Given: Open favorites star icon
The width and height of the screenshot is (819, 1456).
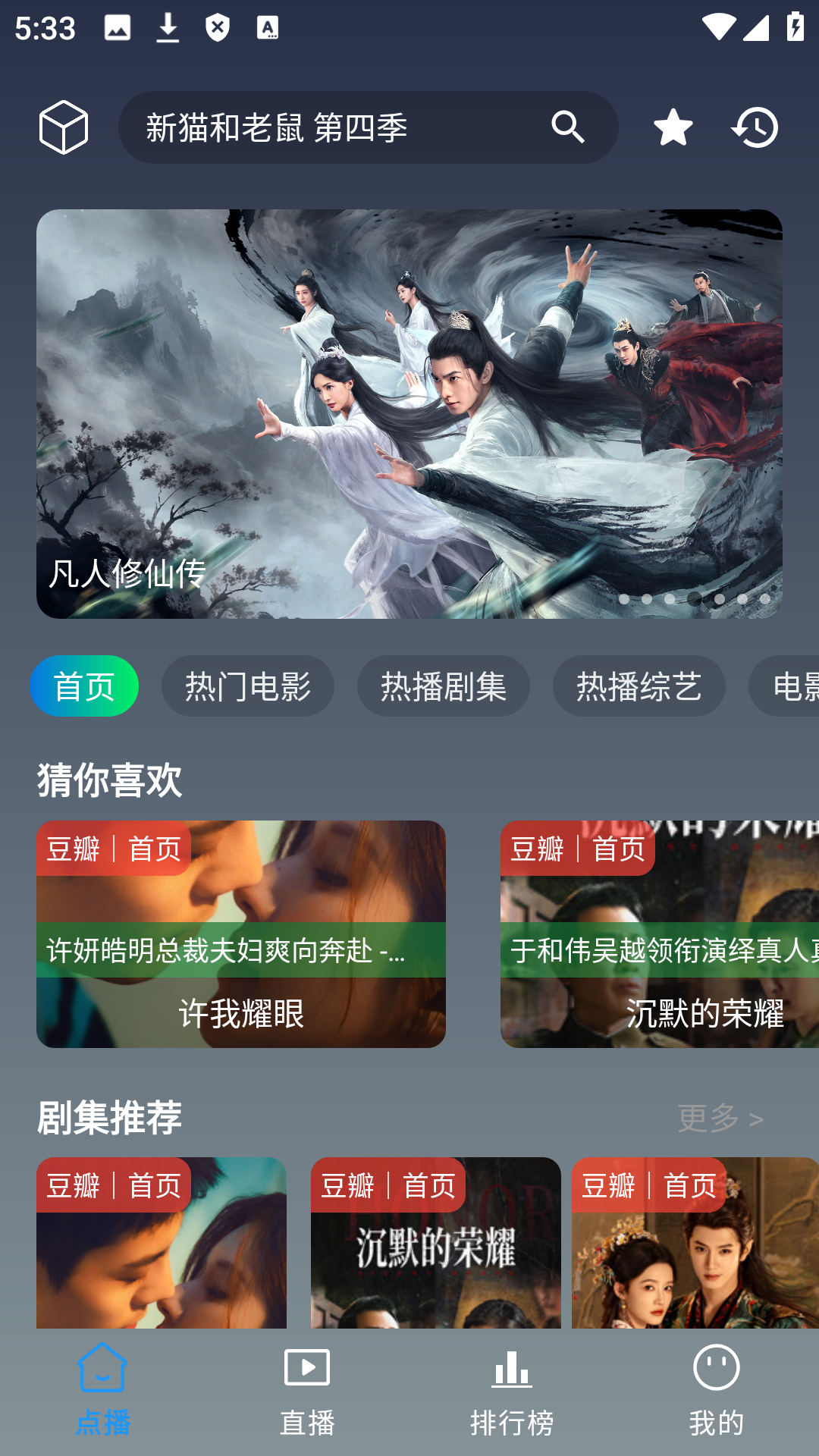Looking at the screenshot, I should [x=673, y=127].
